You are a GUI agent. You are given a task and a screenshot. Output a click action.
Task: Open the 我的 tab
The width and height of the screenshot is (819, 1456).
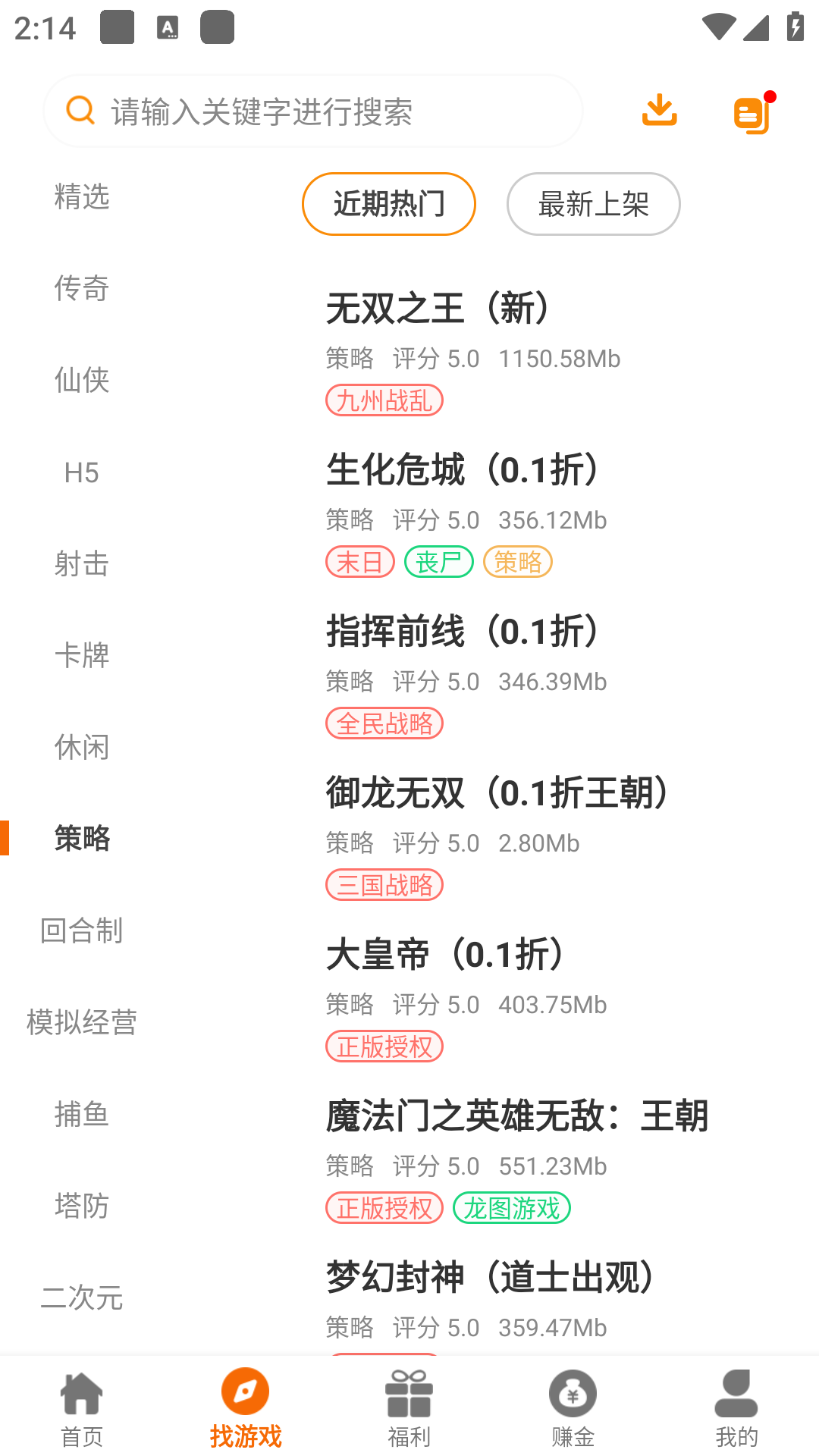click(x=736, y=1407)
